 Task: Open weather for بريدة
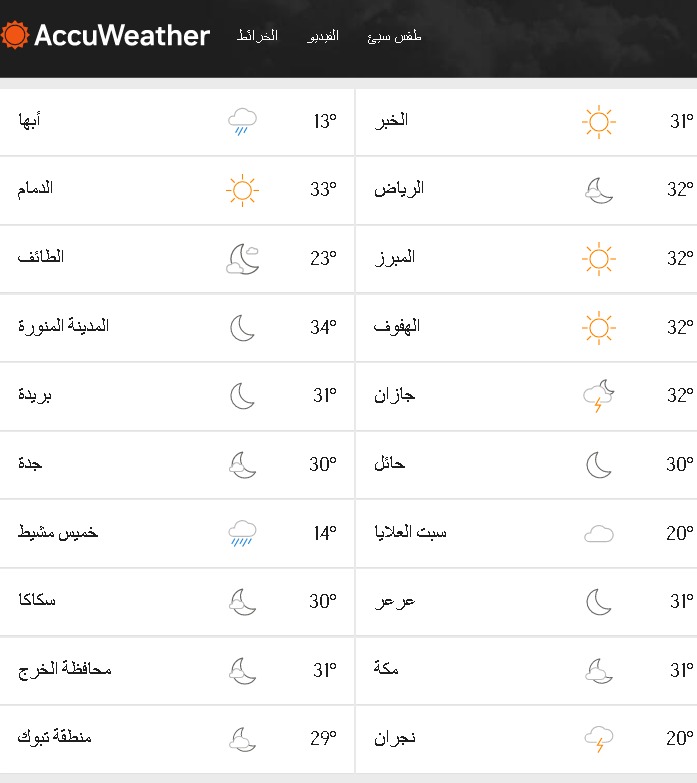177,396
